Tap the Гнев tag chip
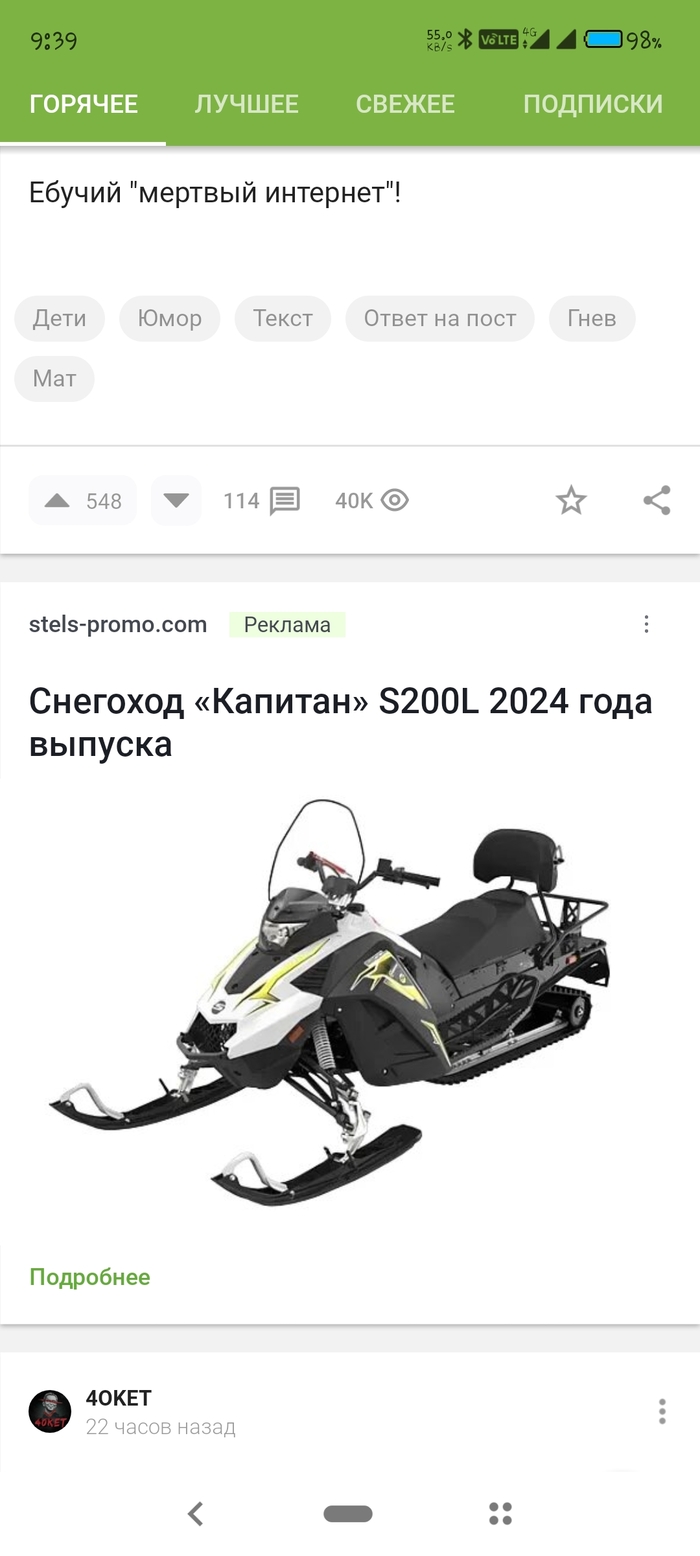Image resolution: width=700 pixels, height=1556 pixels. pyautogui.click(x=591, y=319)
